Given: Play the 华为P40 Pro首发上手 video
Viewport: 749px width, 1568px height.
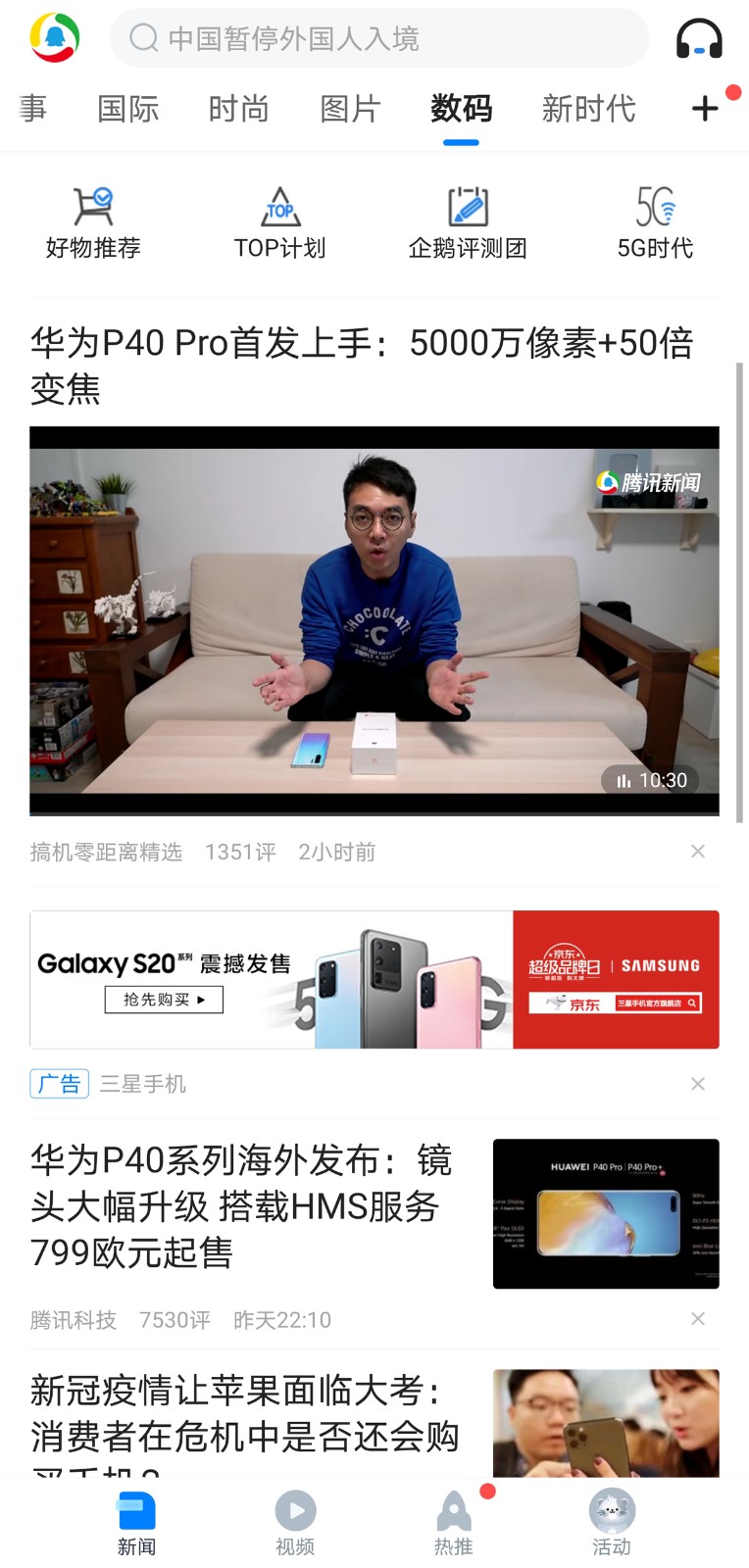Looking at the screenshot, I should pyautogui.click(x=374, y=620).
